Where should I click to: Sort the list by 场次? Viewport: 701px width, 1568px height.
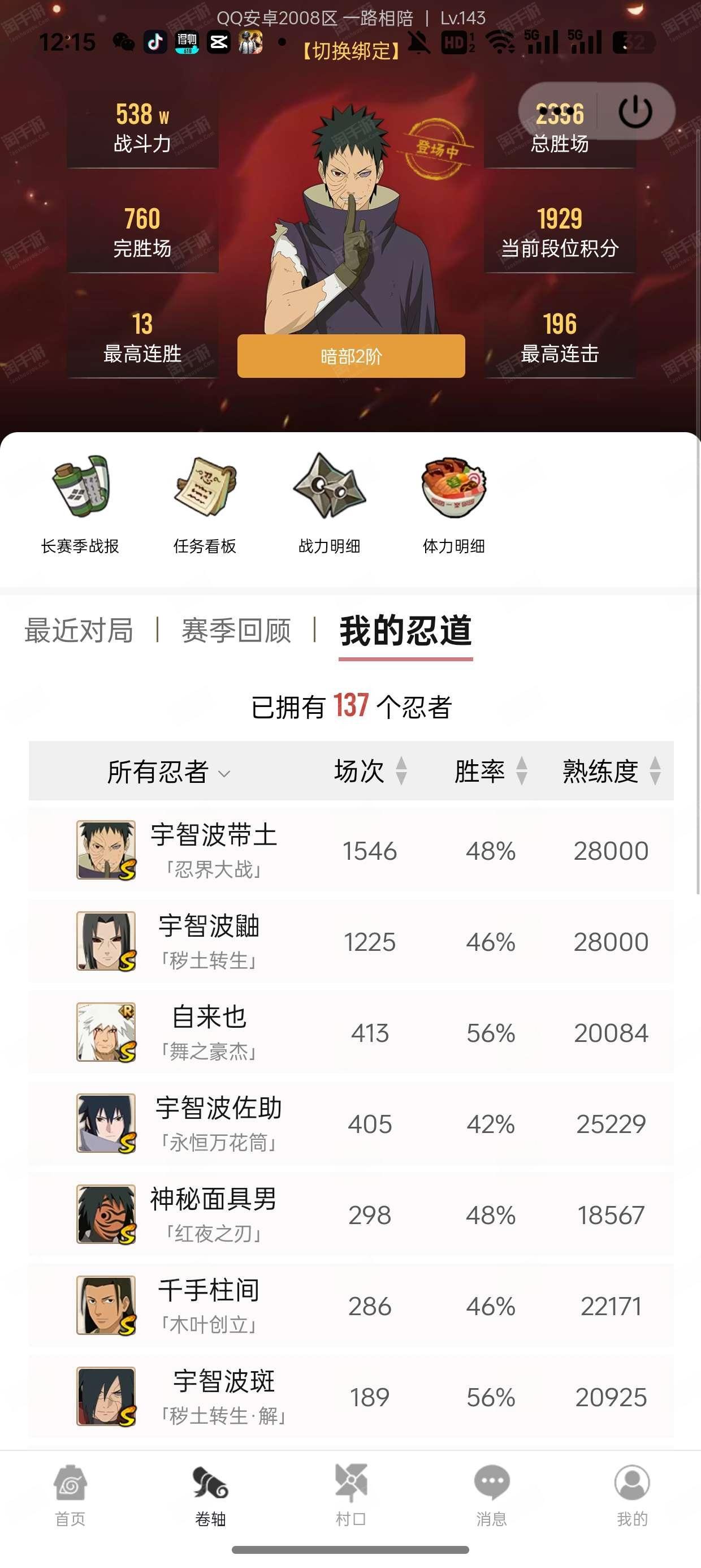click(370, 771)
